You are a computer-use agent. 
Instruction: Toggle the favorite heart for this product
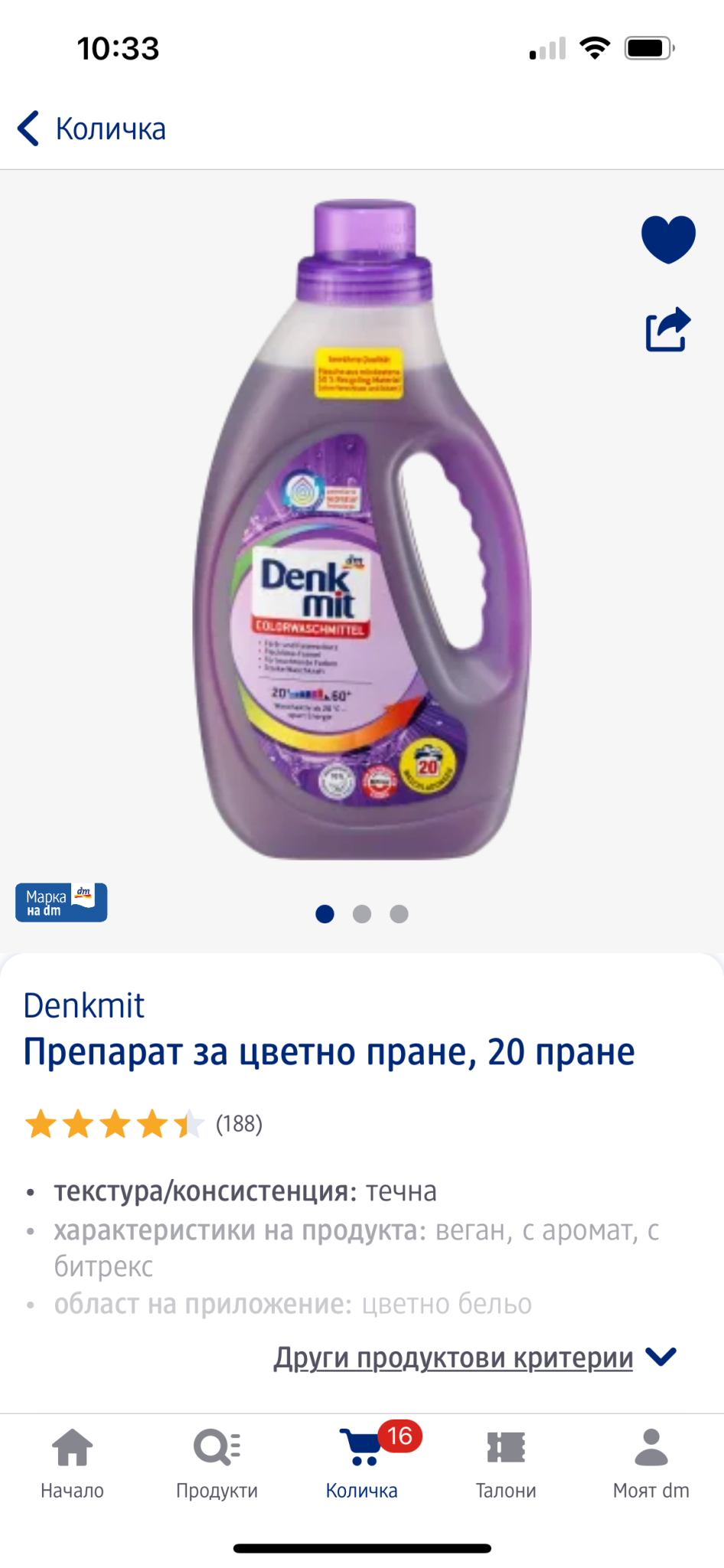point(668,239)
